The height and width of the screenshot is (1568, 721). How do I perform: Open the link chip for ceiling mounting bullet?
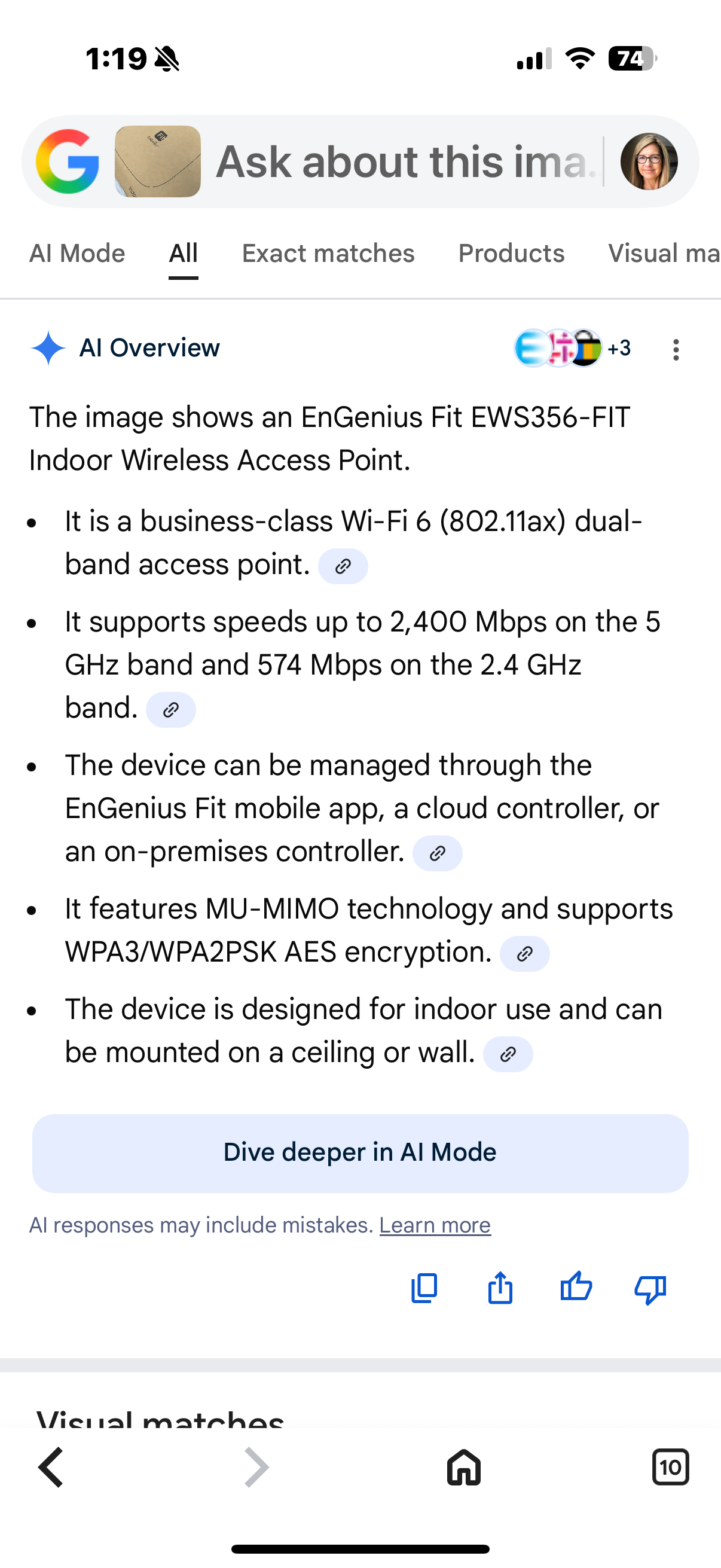[x=509, y=1054]
